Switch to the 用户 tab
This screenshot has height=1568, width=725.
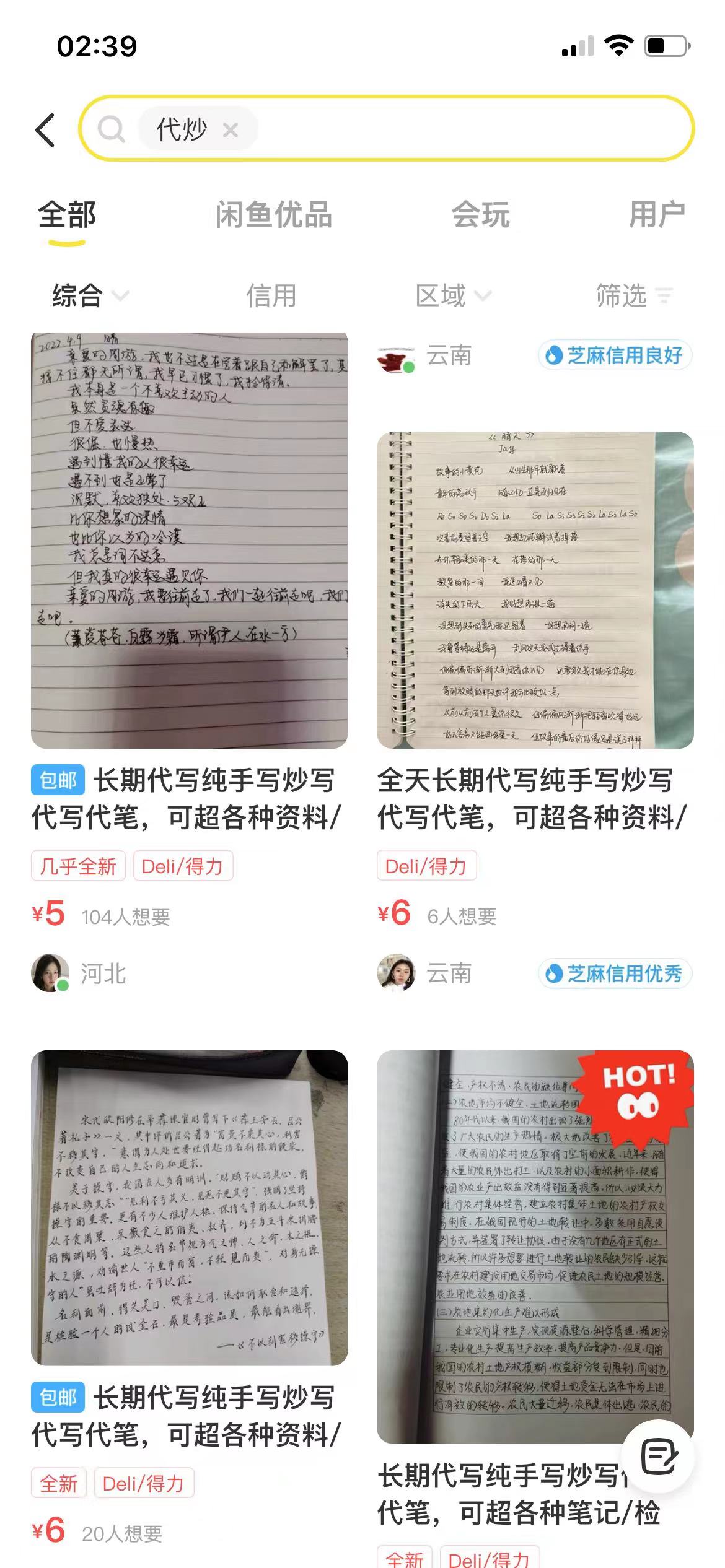[x=657, y=216]
